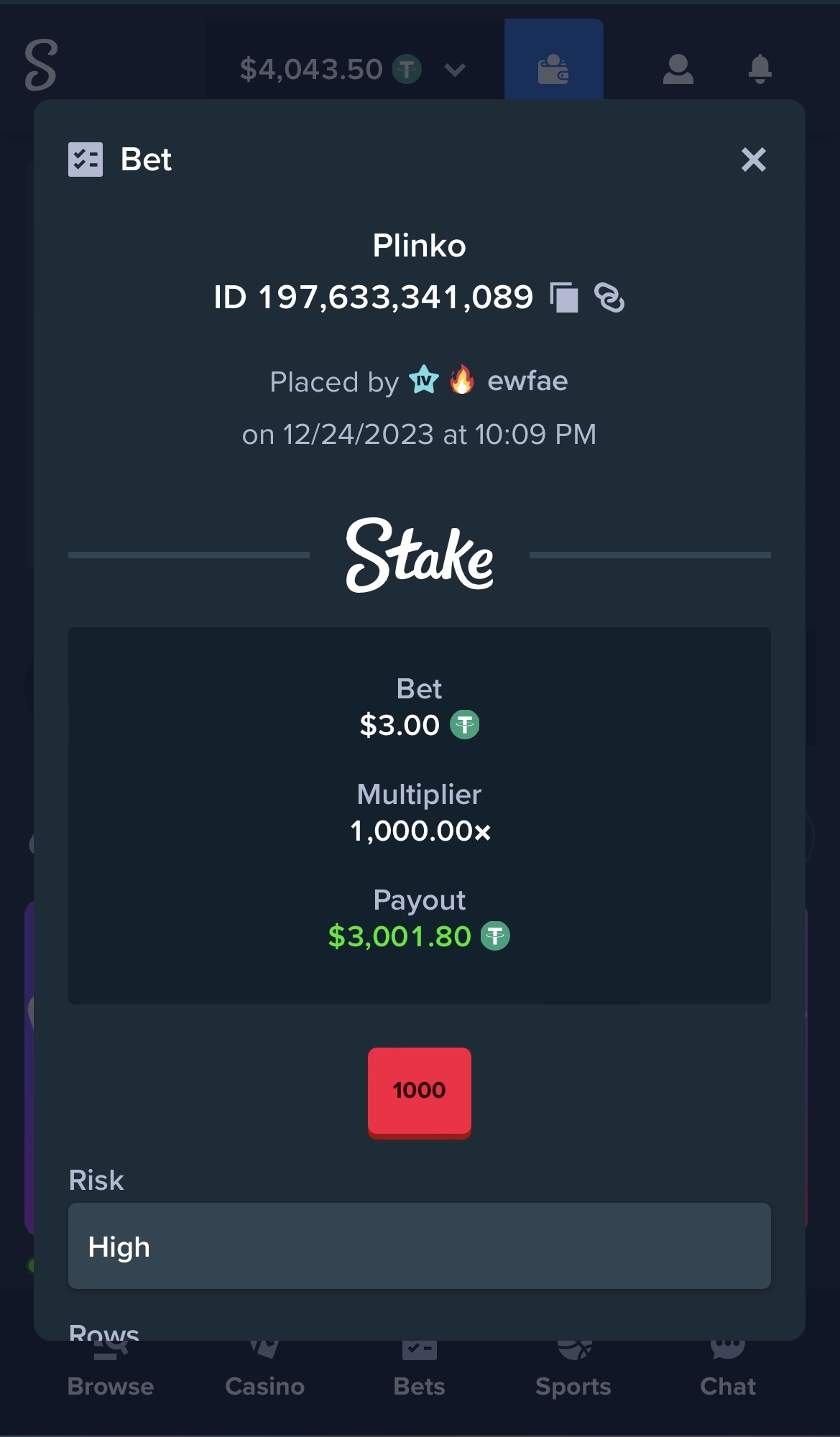Open the Risk field showing High
This screenshot has height=1437, width=840.
[x=420, y=1246]
